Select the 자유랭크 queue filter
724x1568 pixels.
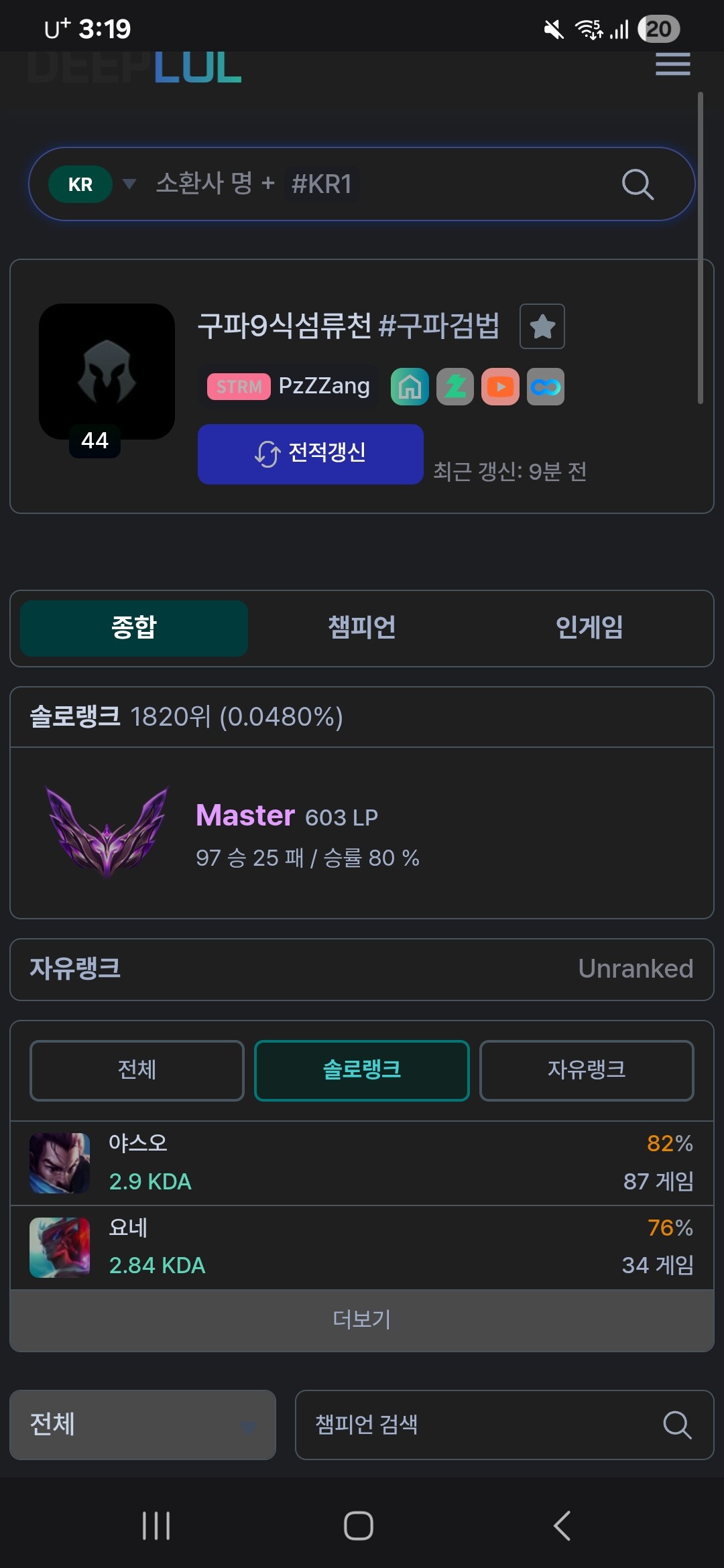[587, 1070]
